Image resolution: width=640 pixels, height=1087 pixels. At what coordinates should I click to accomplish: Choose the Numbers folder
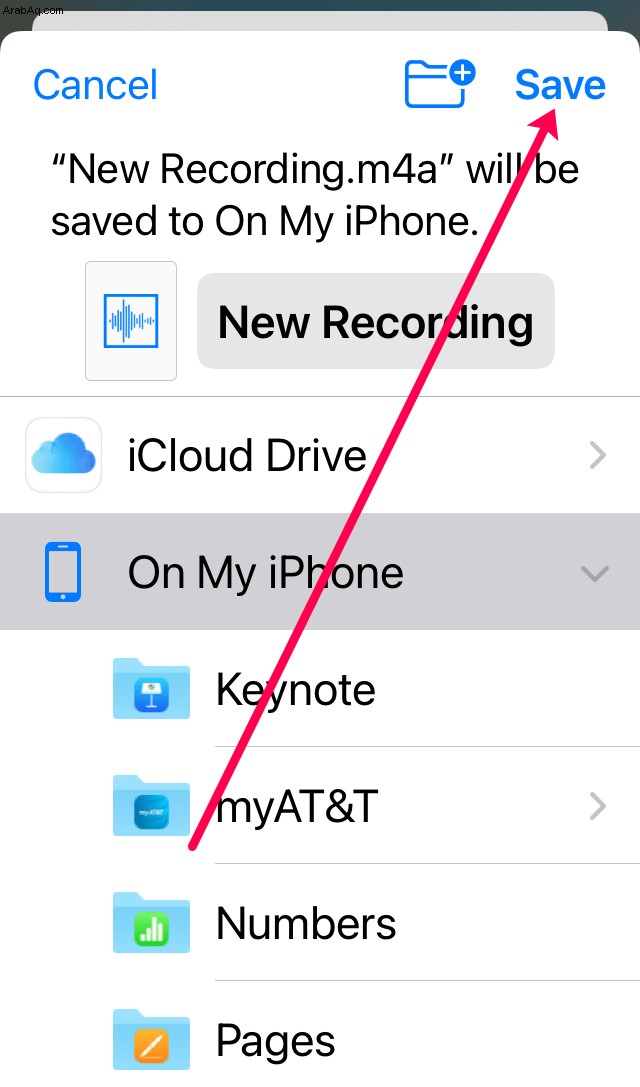[374, 923]
